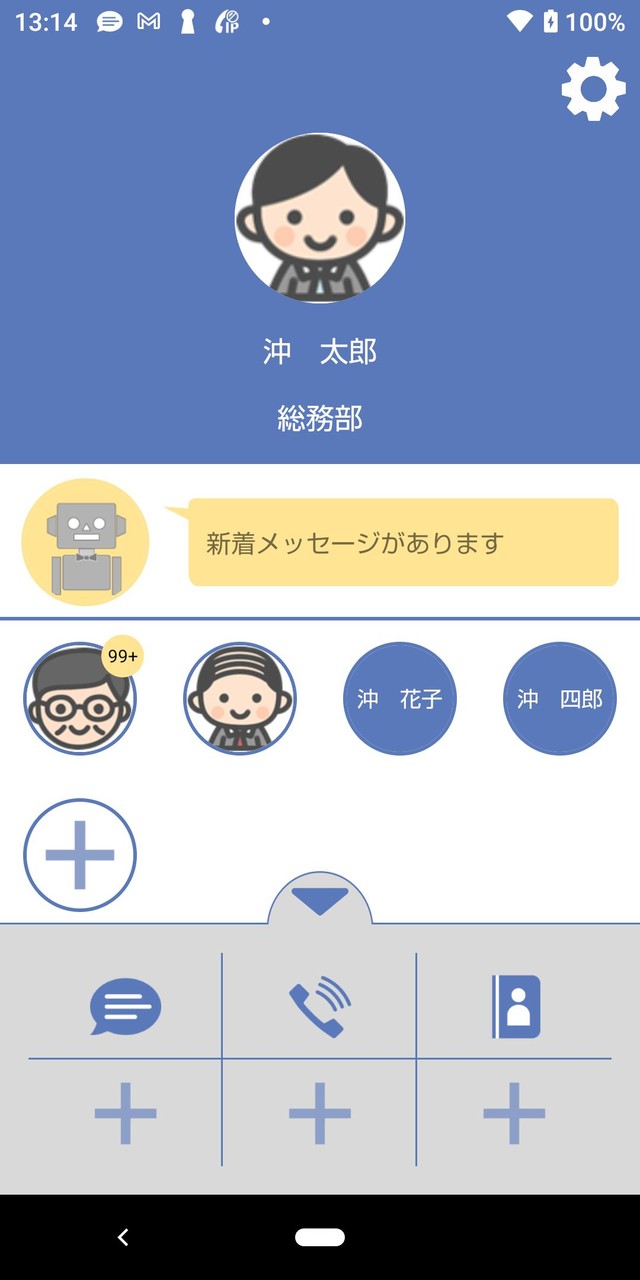
Task: Open the phone call shortcut
Action: 320,1006
